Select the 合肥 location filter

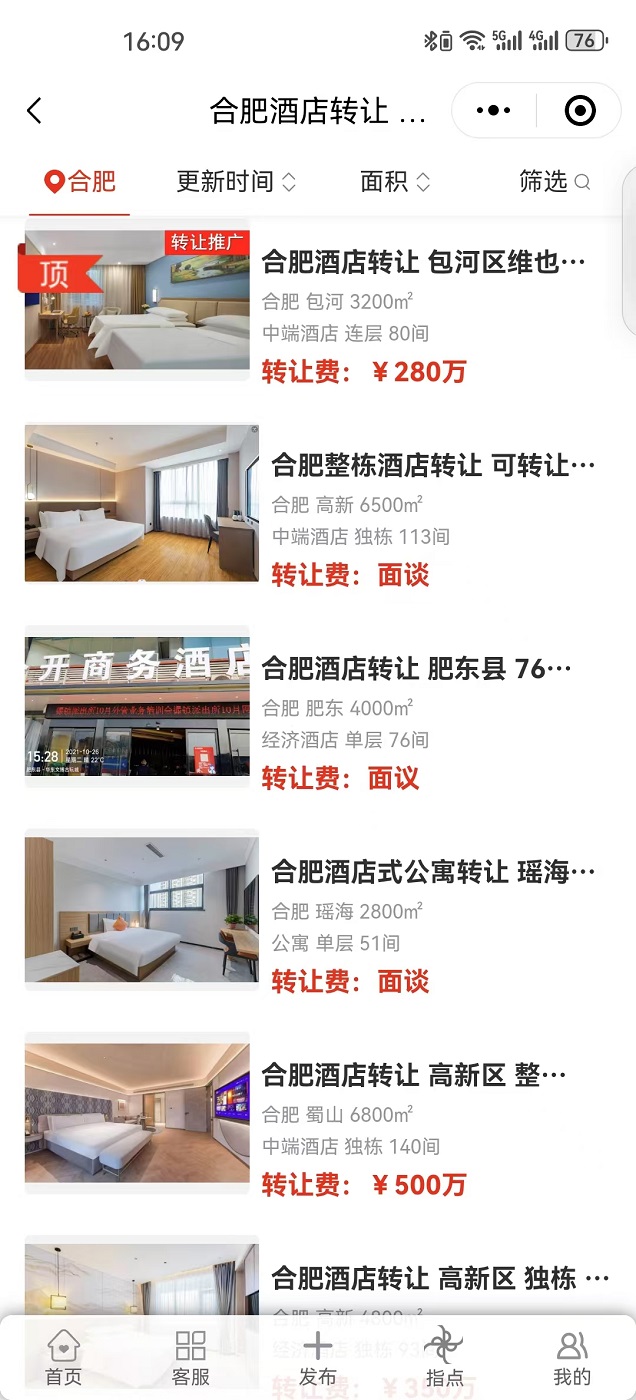coord(80,182)
